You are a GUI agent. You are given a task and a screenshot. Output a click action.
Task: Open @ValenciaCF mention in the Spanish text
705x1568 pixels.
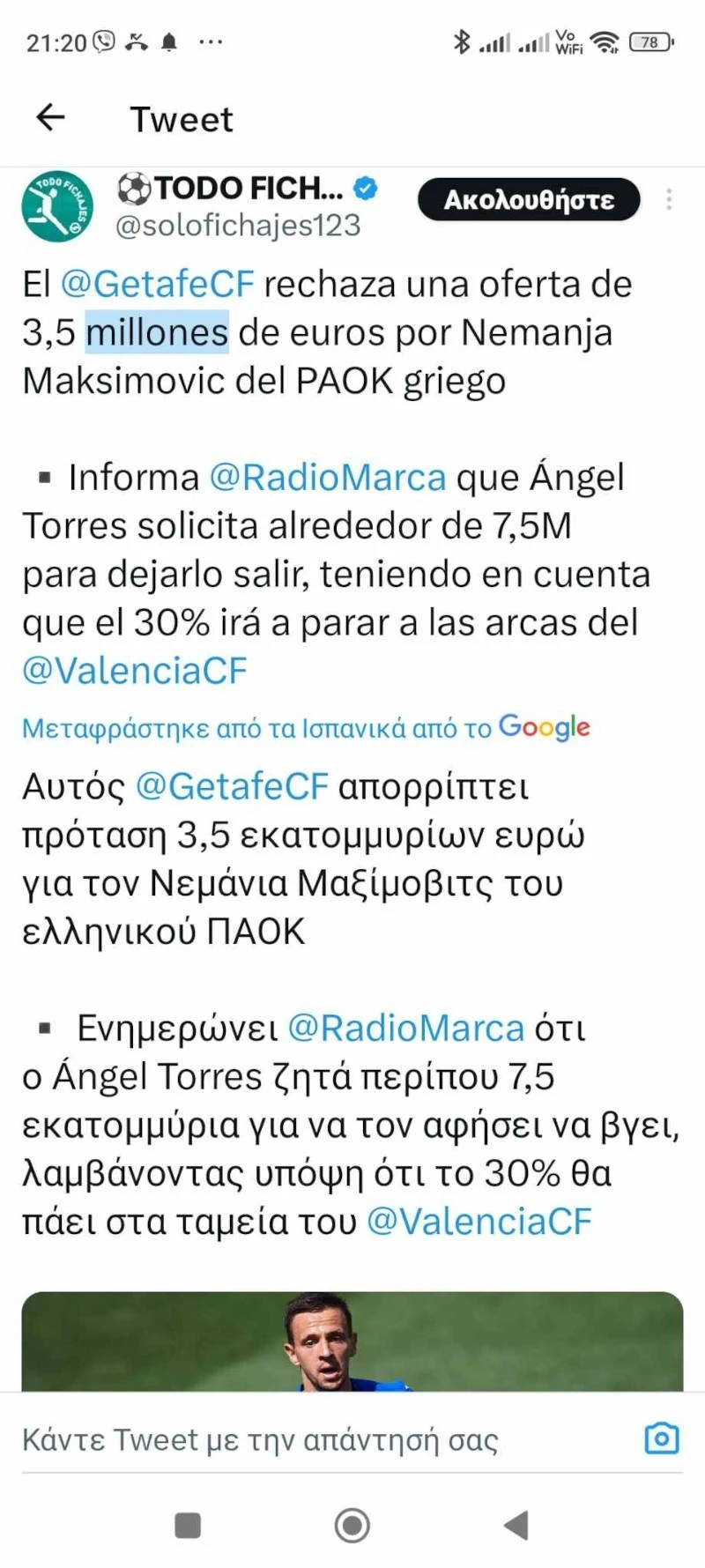coord(135,671)
